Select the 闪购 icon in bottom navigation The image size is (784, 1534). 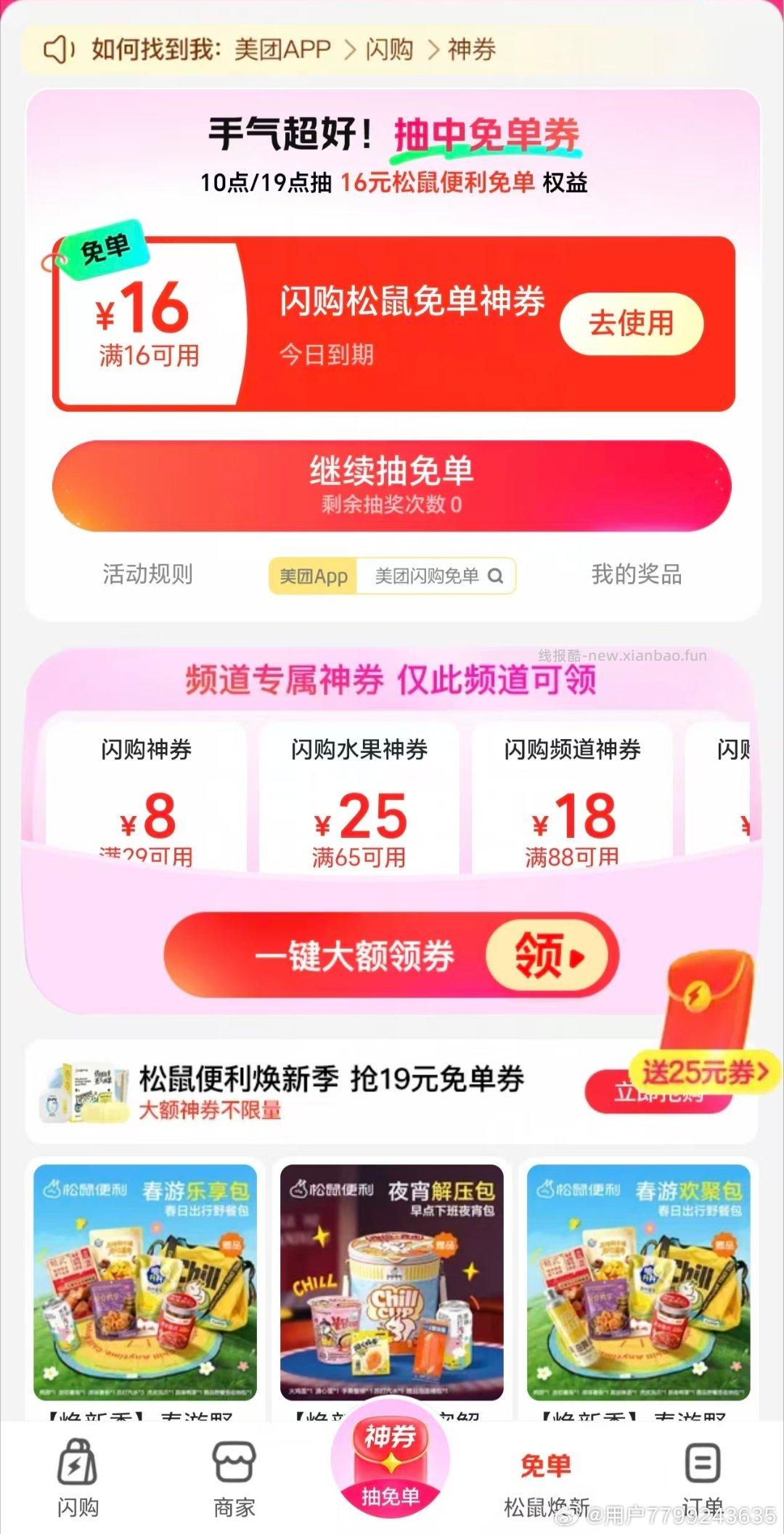78,1468
